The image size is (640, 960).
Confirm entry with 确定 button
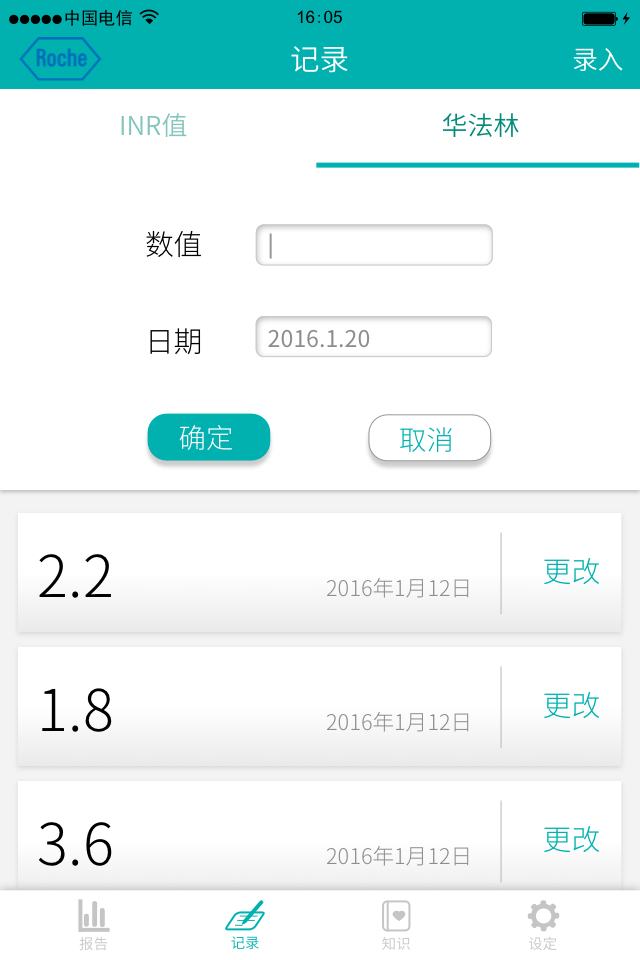click(209, 438)
